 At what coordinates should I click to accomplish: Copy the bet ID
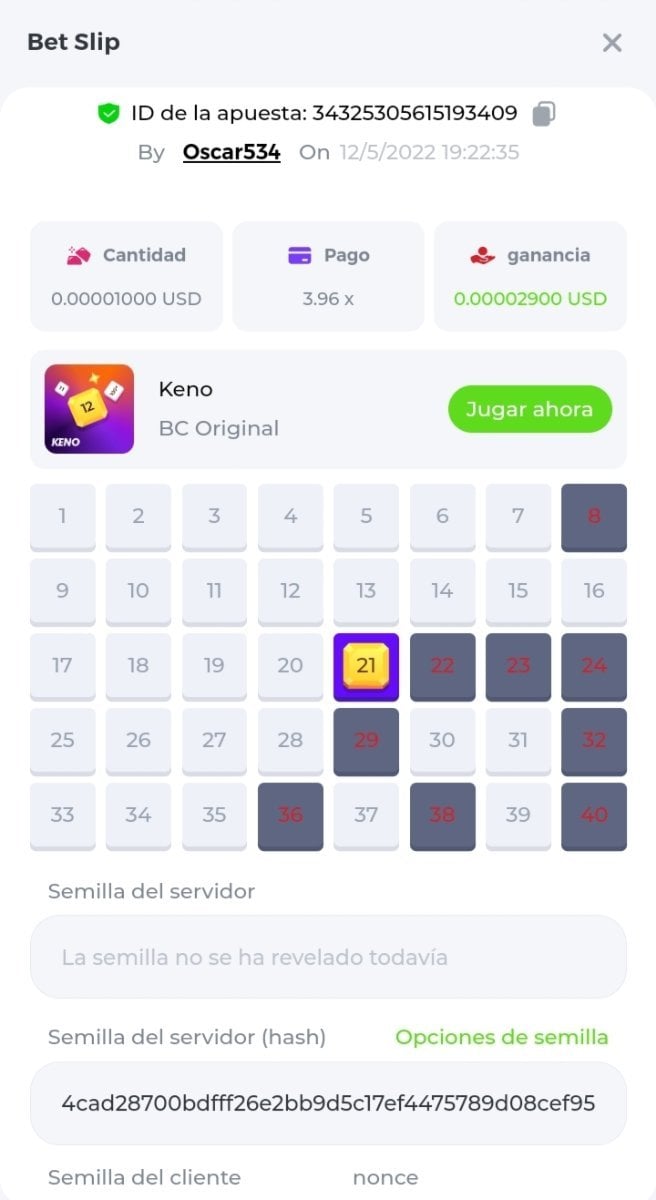coord(543,114)
